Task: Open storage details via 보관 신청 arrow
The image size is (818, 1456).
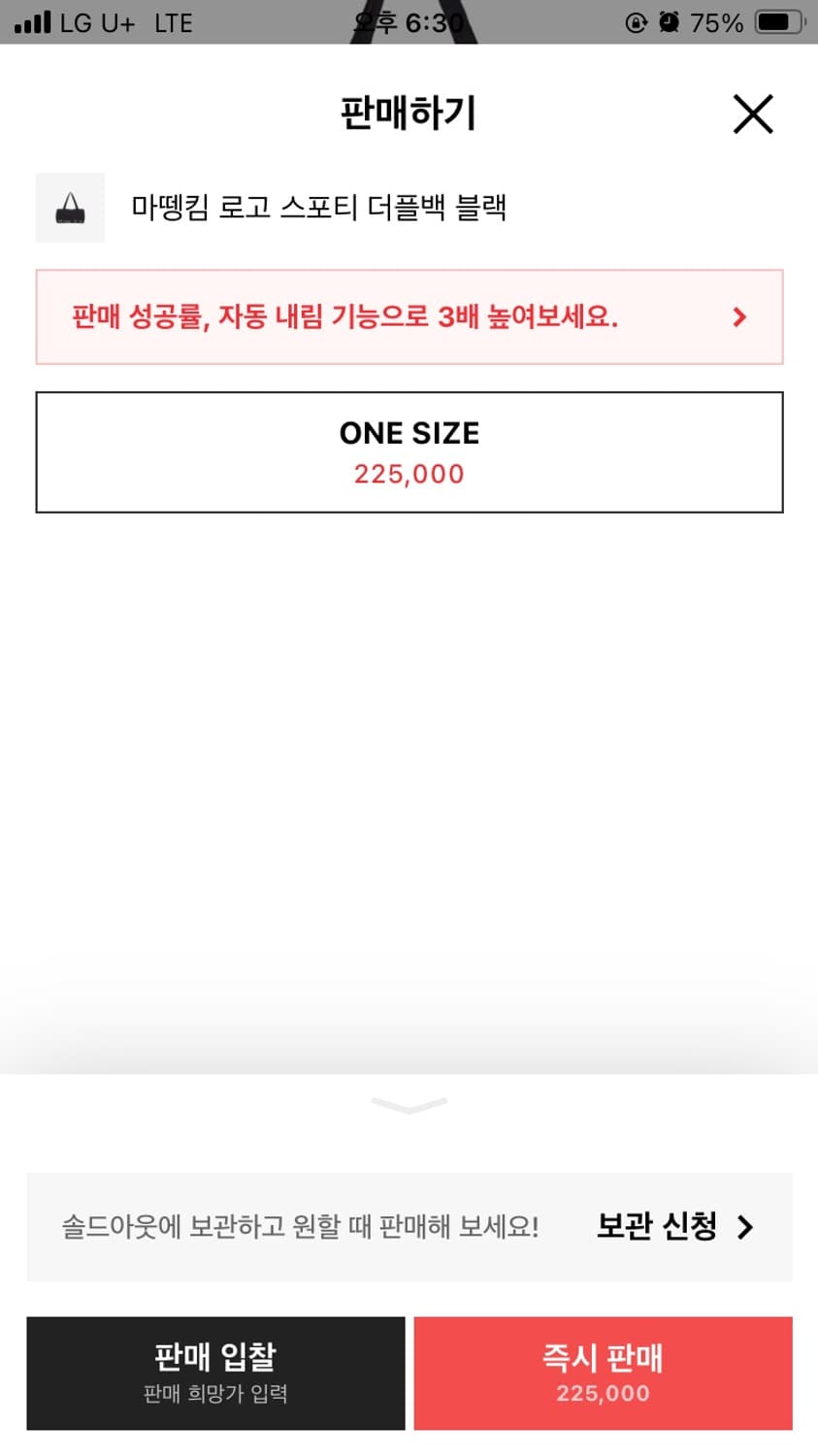Action: pos(747,1227)
